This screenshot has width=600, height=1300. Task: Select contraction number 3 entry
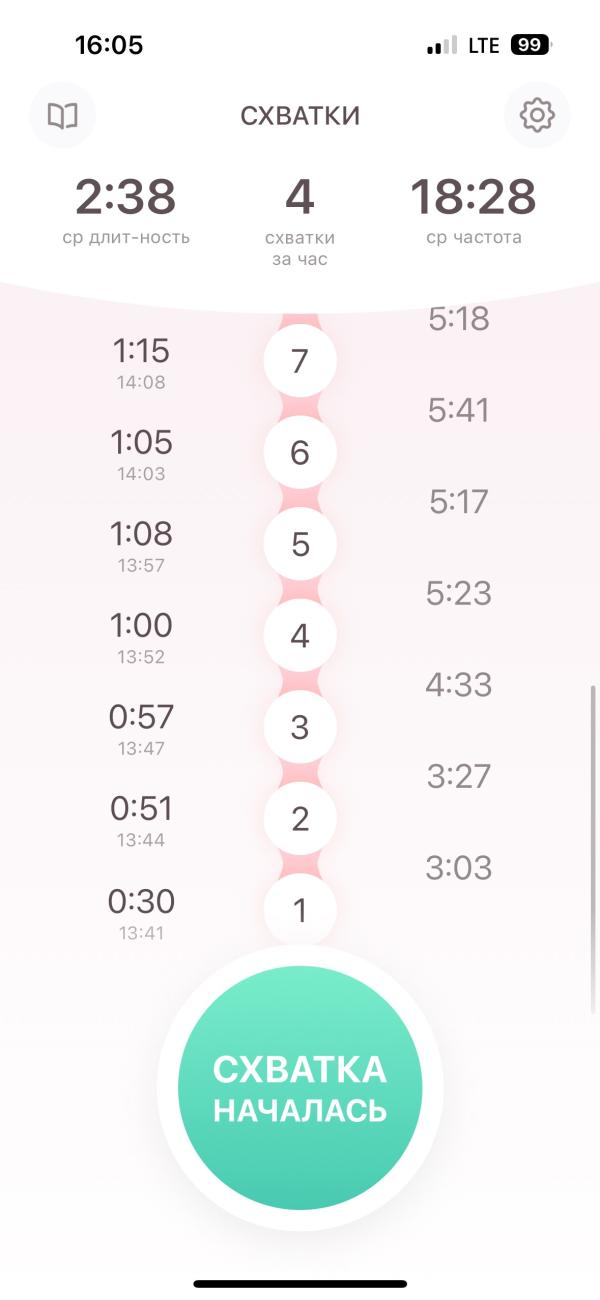tap(300, 727)
